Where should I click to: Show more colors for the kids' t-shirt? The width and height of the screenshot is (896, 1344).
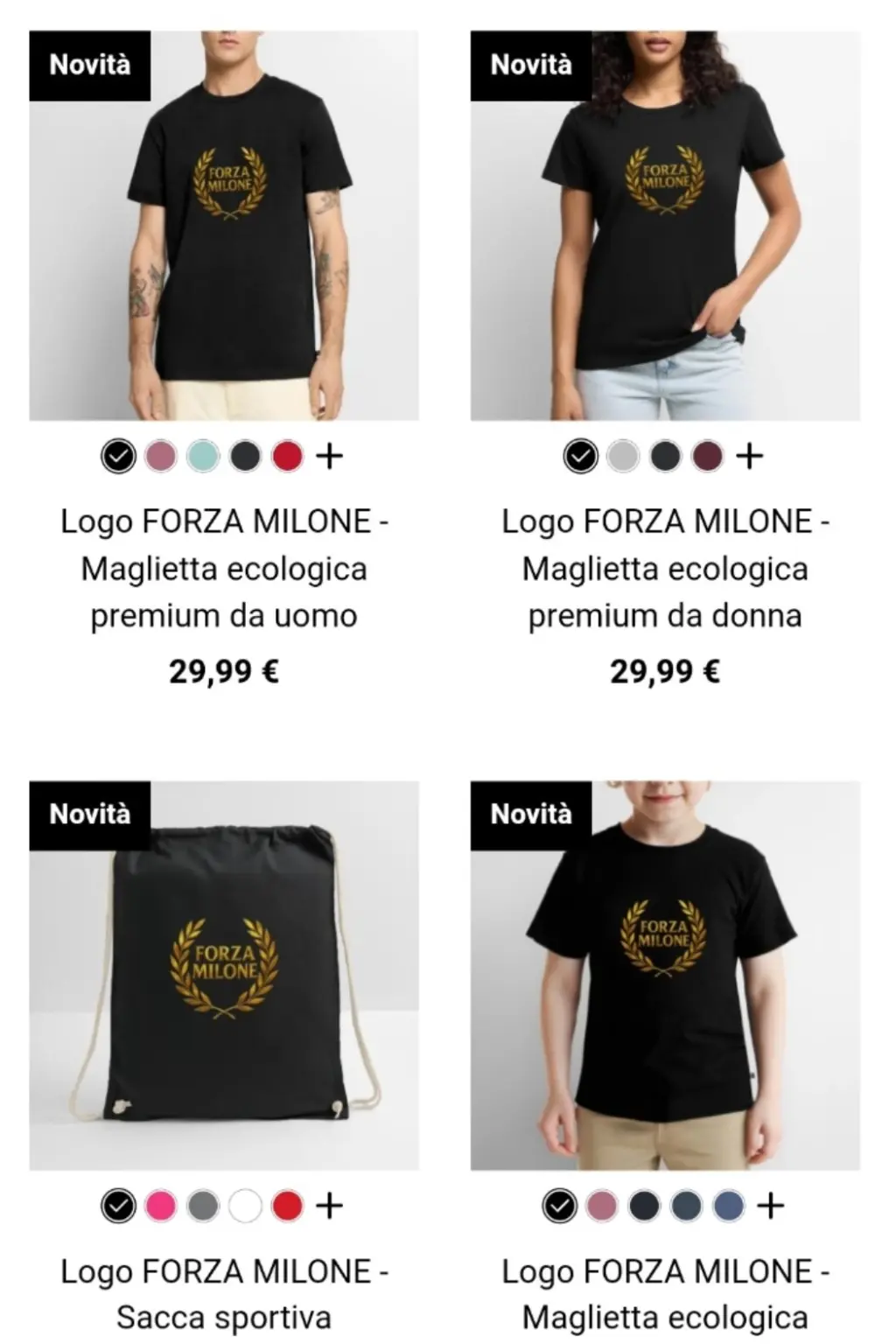(x=771, y=1206)
